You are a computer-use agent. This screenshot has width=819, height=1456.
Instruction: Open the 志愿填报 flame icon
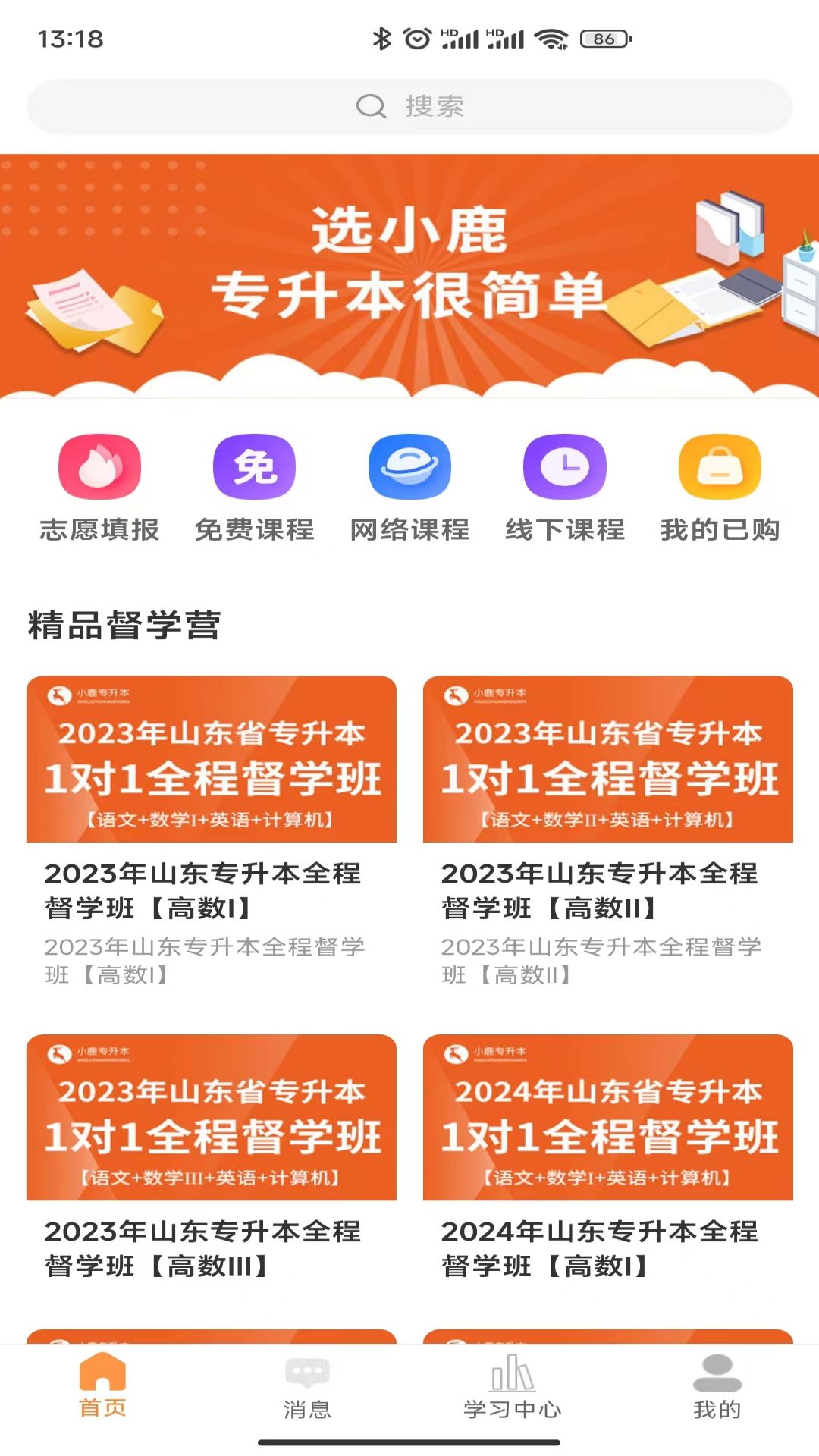pos(99,467)
